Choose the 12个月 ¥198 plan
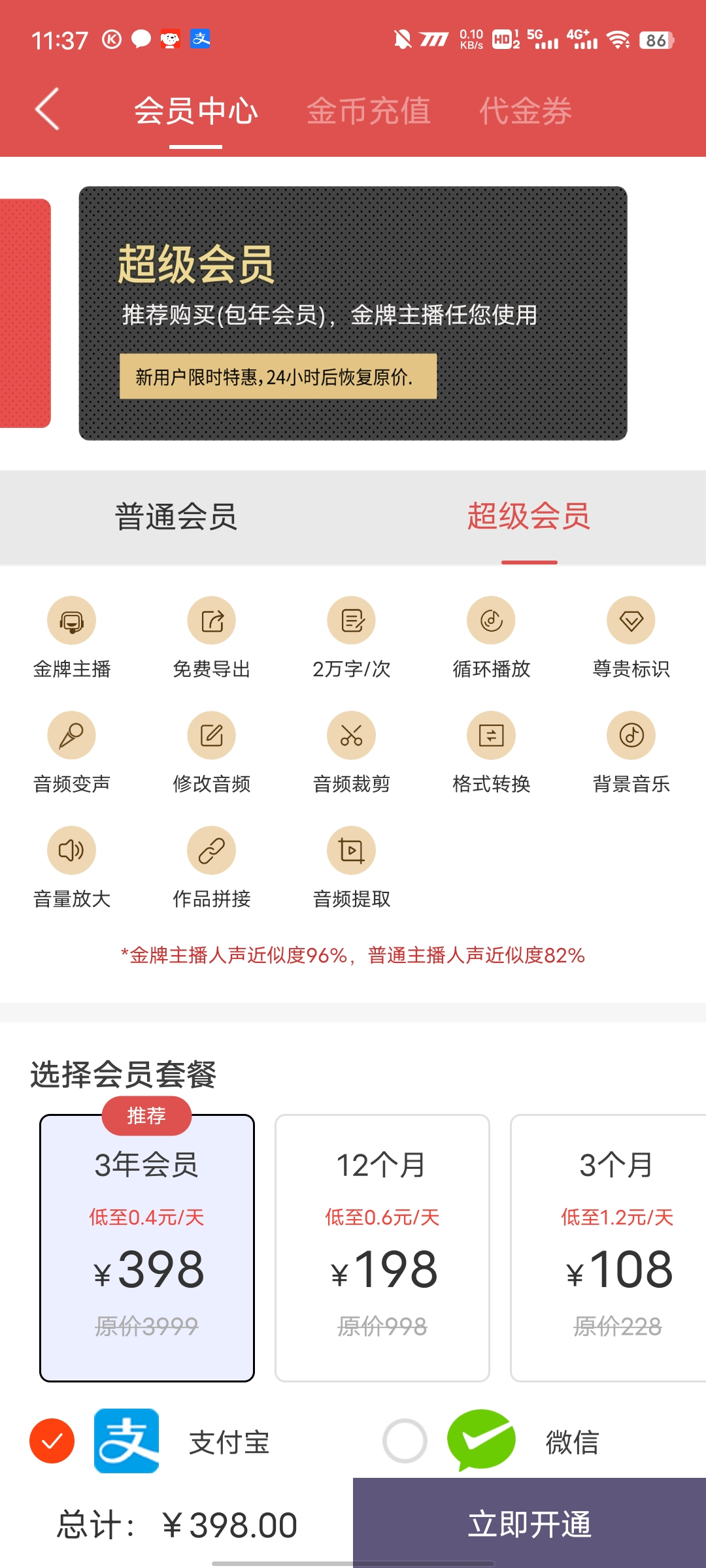 (382, 1248)
